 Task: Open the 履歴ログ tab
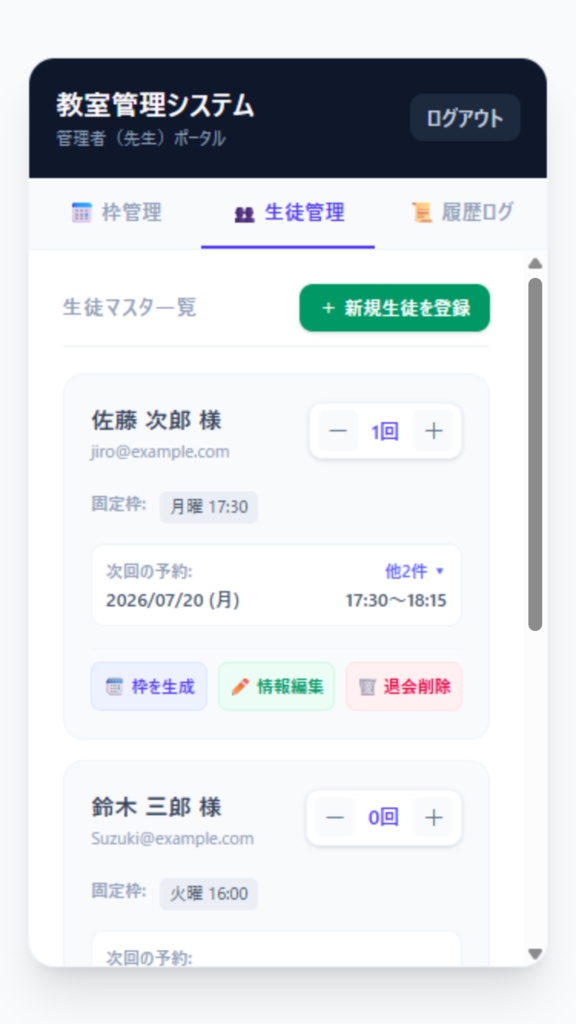point(462,213)
